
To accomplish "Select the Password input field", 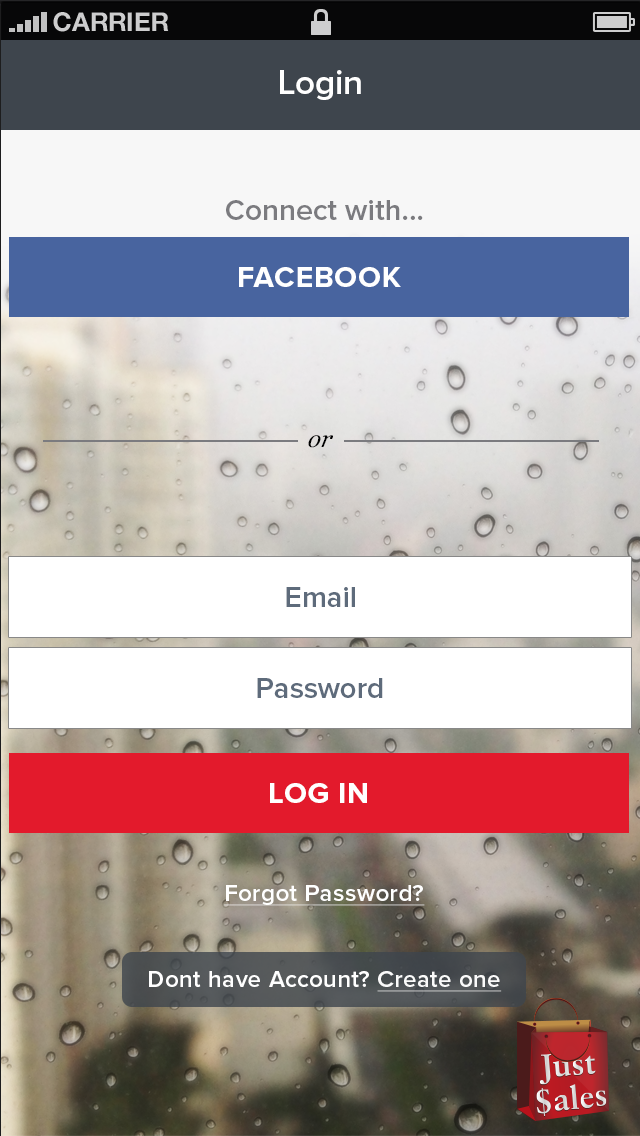I will point(320,688).
